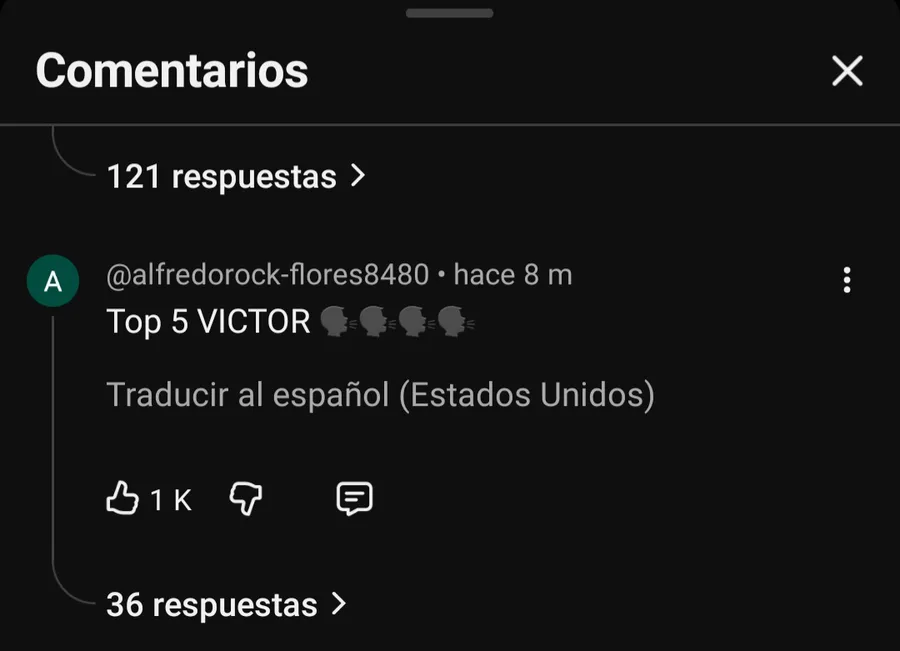Expand the 121 respuestas thread
The image size is (900, 651).
click(236, 177)
